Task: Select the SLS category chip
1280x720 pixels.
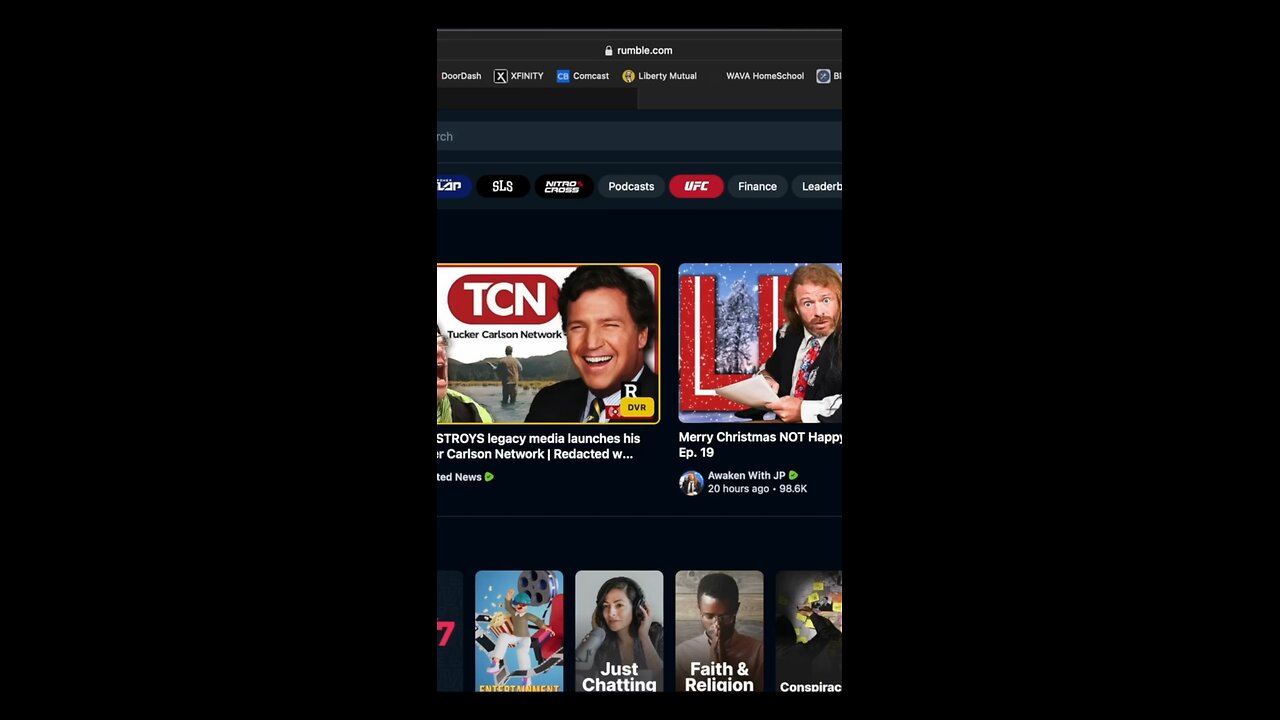Action: [503, 186]
